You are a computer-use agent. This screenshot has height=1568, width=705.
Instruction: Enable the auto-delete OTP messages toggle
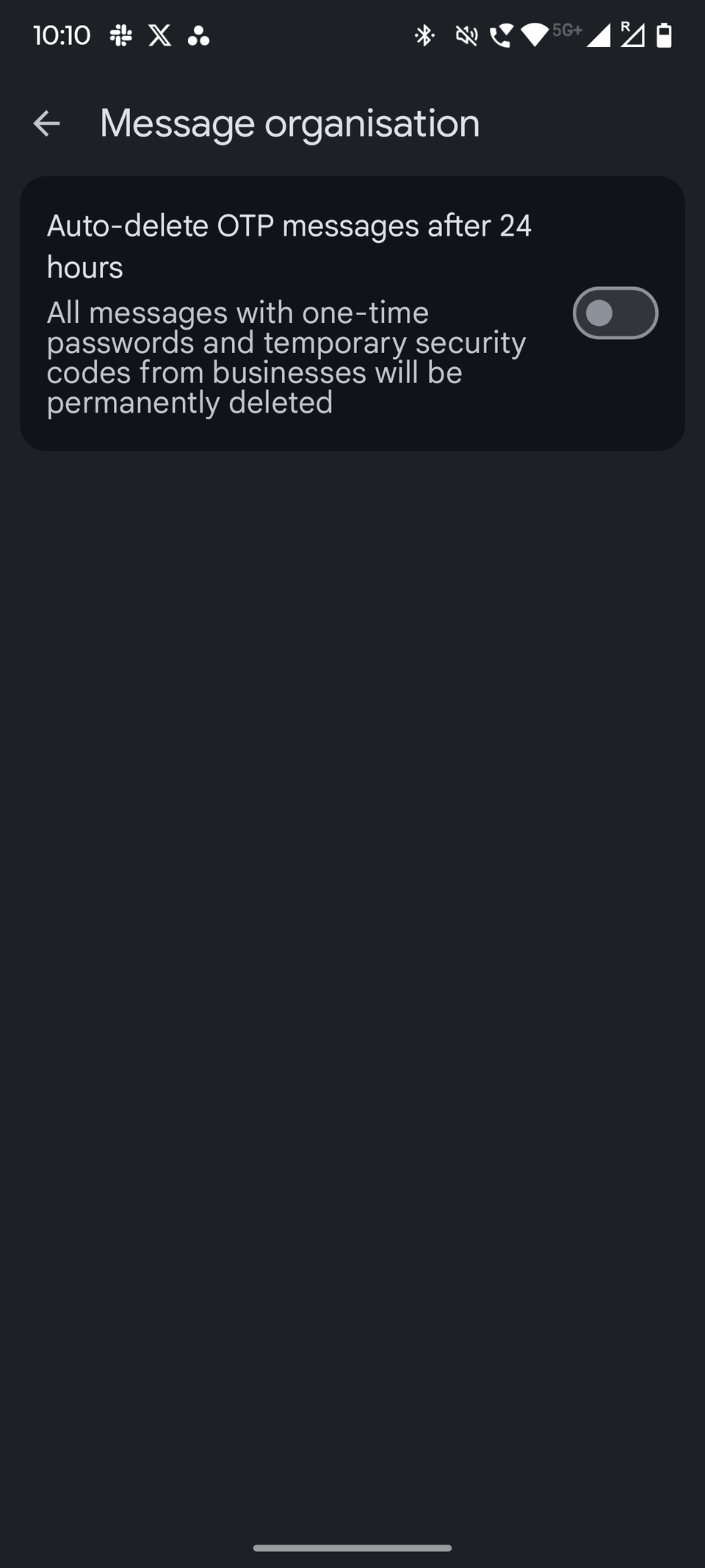[615, 313]
